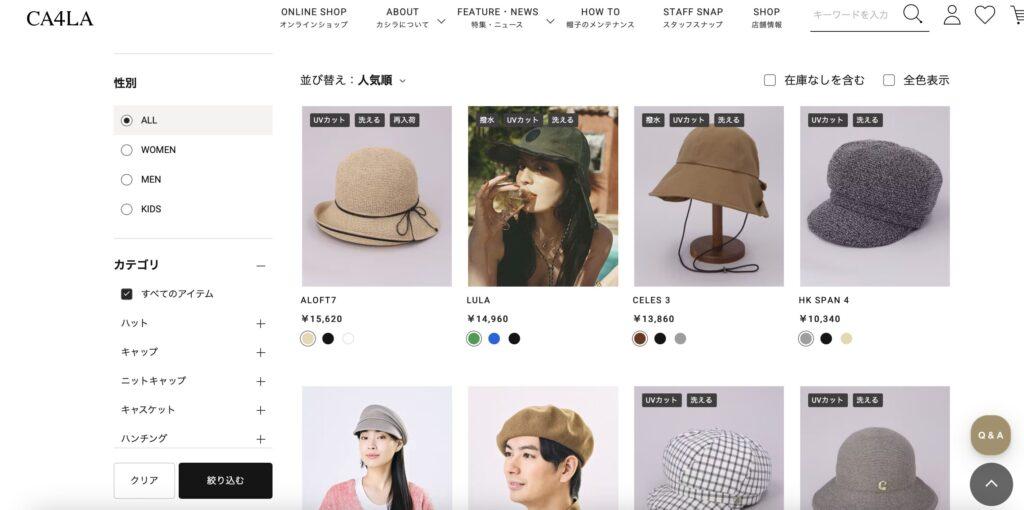Viewport: 1024px width, 510px height.
Task: Uncheck すべてのアイテム checkbox
Action: pyautogui.click(x=127, y=294)
